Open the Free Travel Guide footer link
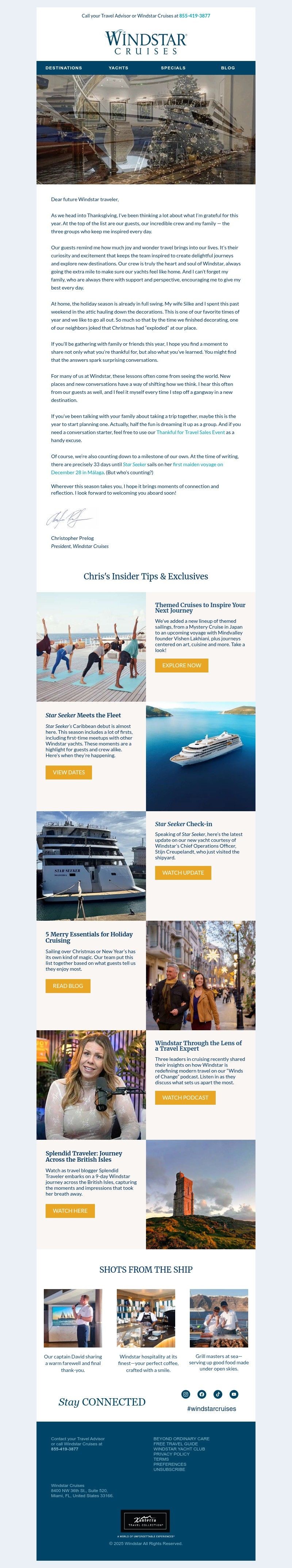The height and width of the screenshot is (1568, 292). click(x=175, y=1444)
